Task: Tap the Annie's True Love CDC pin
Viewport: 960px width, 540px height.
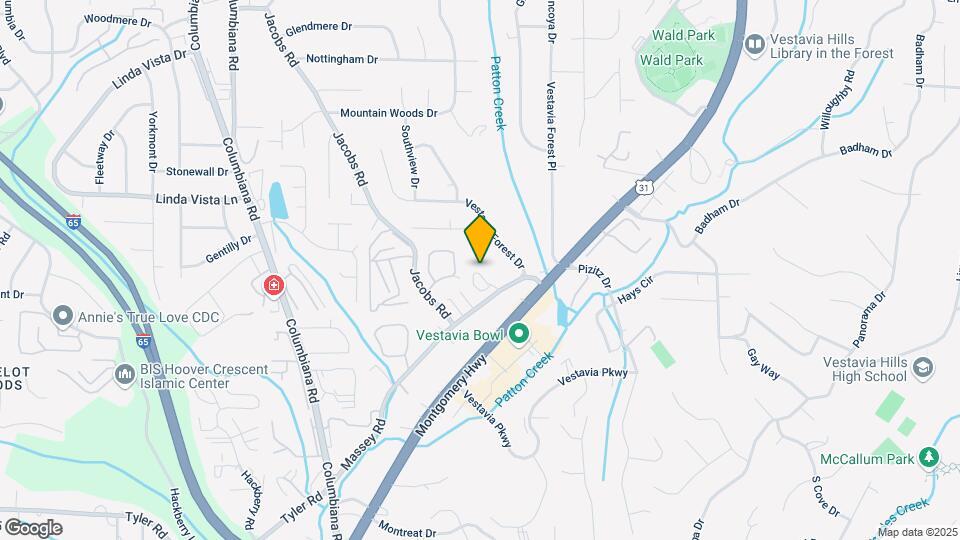Action: [x=63, y=317]
